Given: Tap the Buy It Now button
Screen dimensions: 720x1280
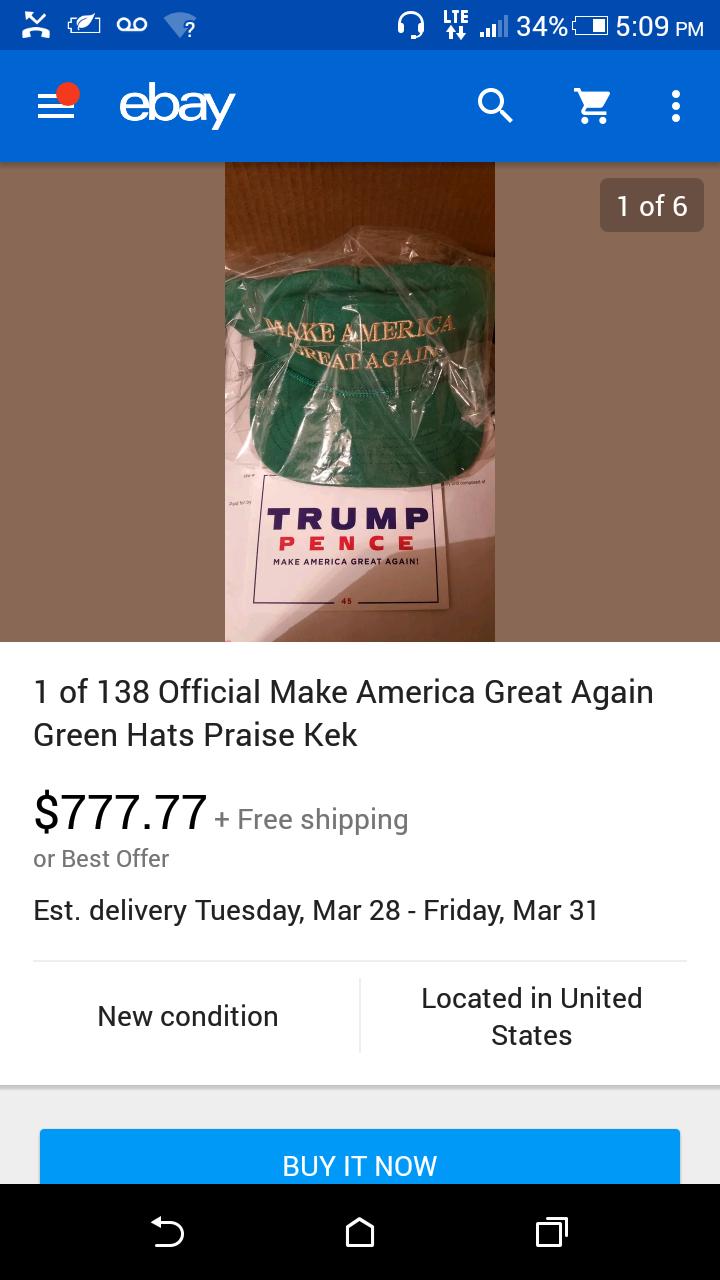Looking at the screenshot, I should pyautogui.click(x=360, y=1160).
